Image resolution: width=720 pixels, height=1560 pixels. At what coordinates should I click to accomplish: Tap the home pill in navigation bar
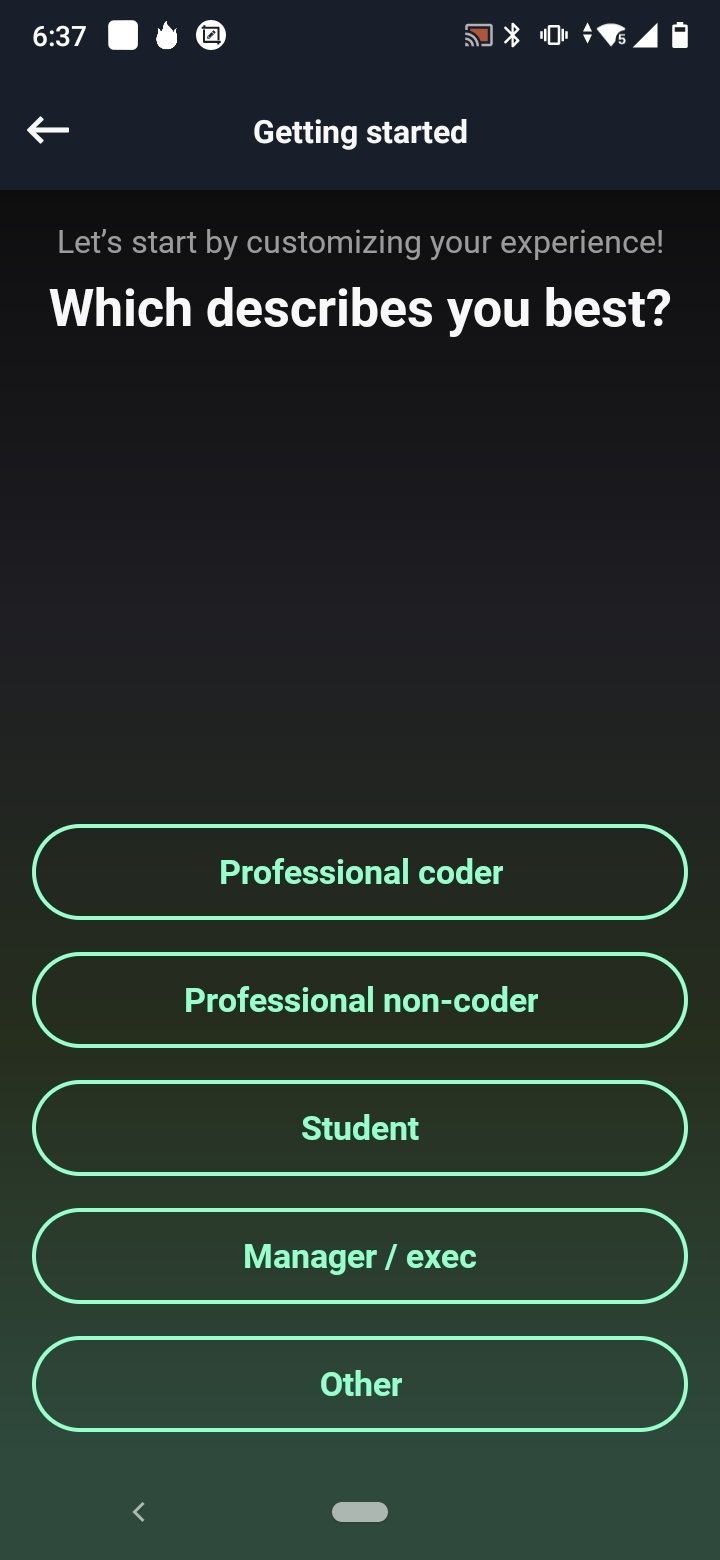(360, 1512)
